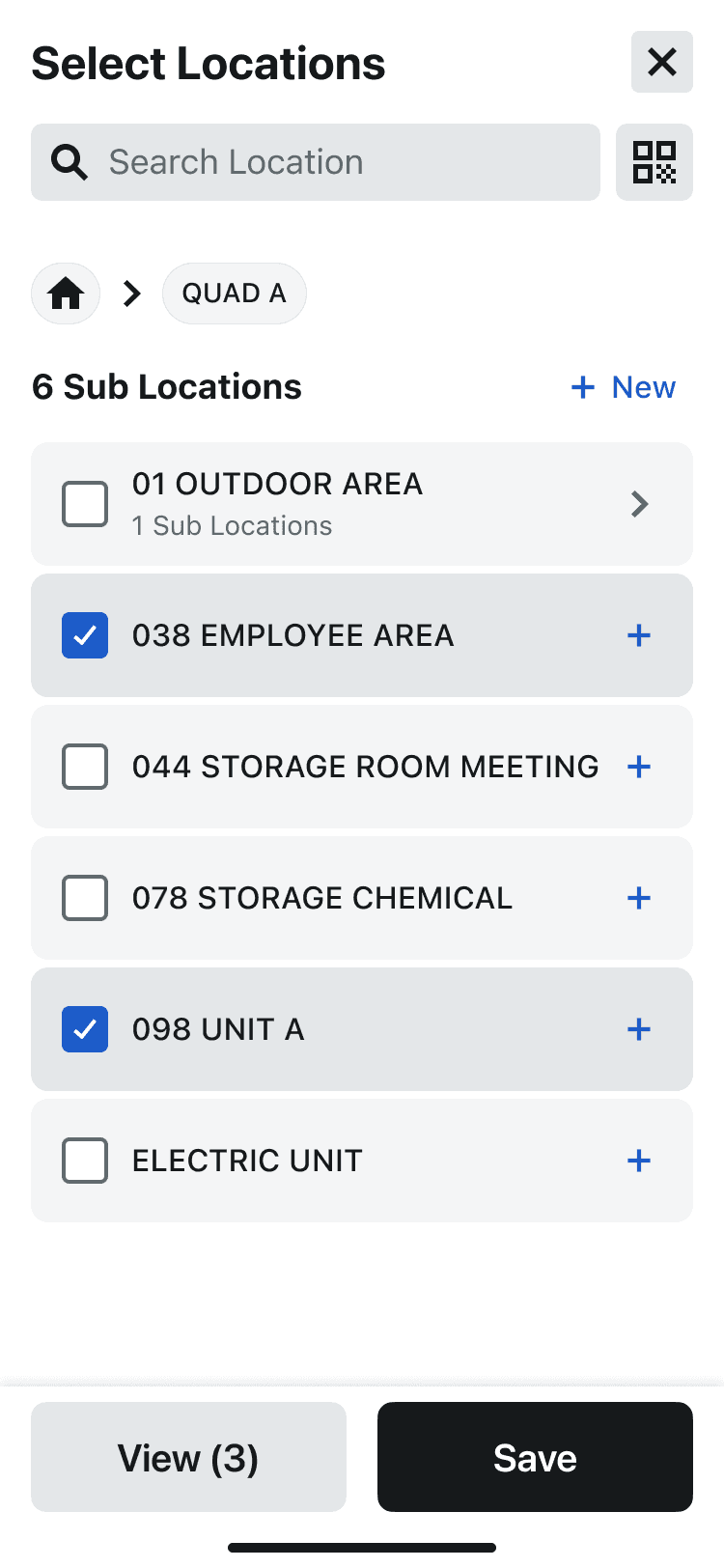The height and width of the screenshot is (1568, 724).
Task: Uncheck 038 EMPLOYEE AREA
Action: pos(85,635)
